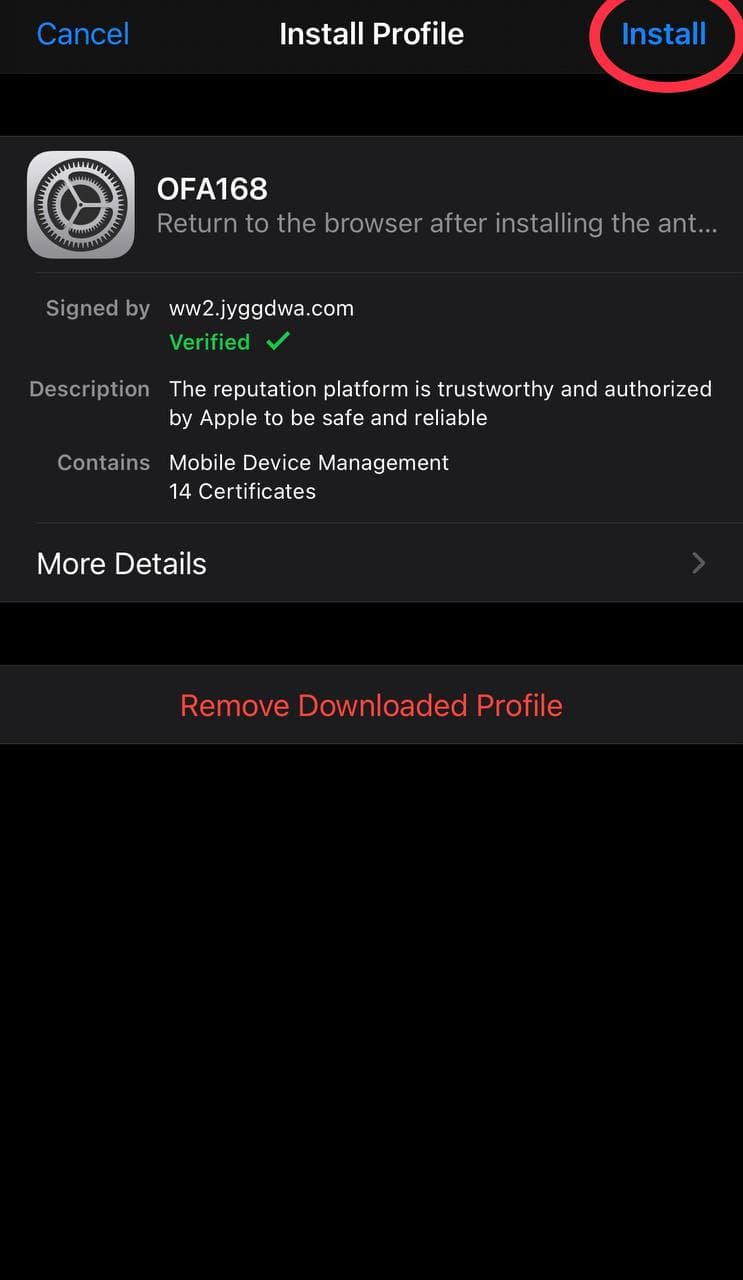Tap Install to install the profile
Image resolution: width=743 pixels, height=1280 pixels.
tap(663, 34)
